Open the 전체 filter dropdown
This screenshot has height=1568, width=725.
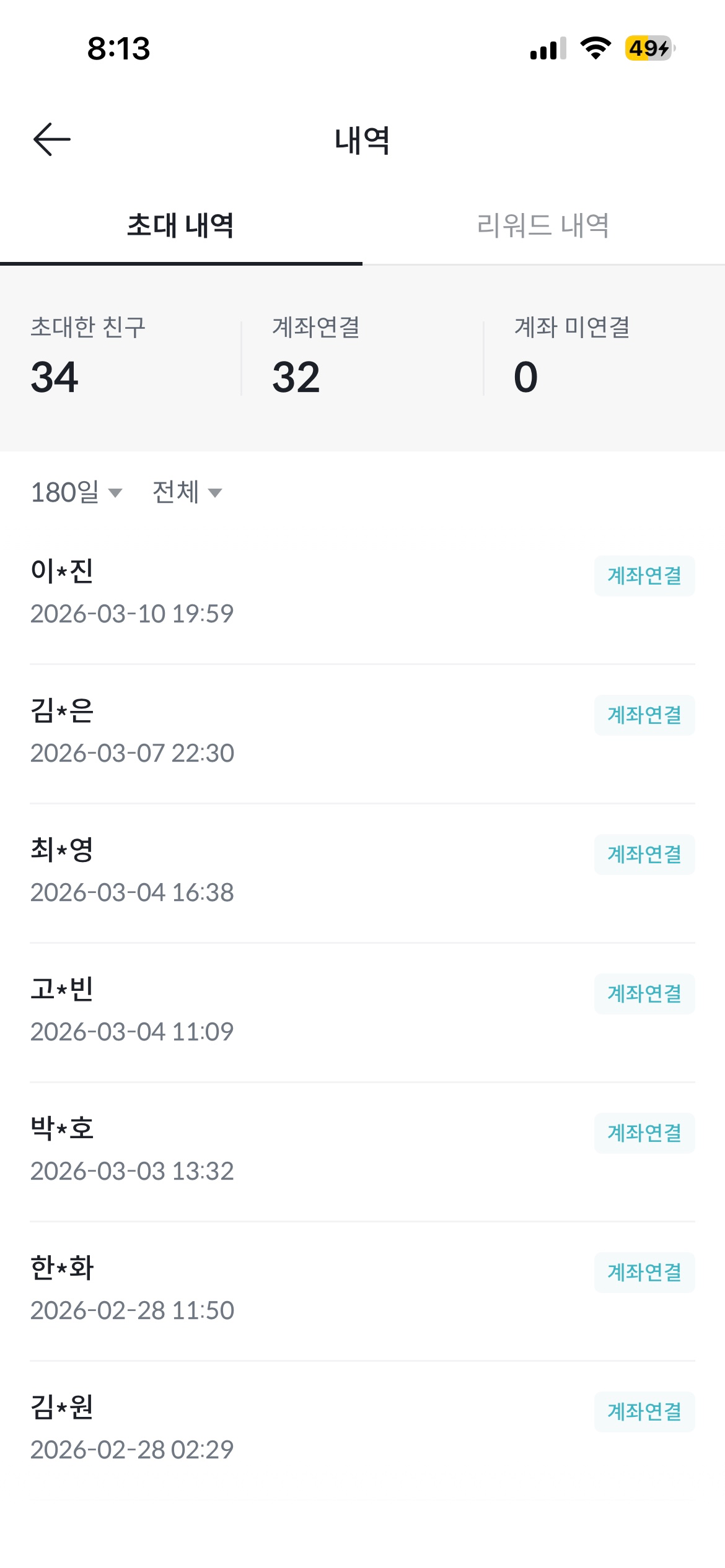tap(185, 492)
